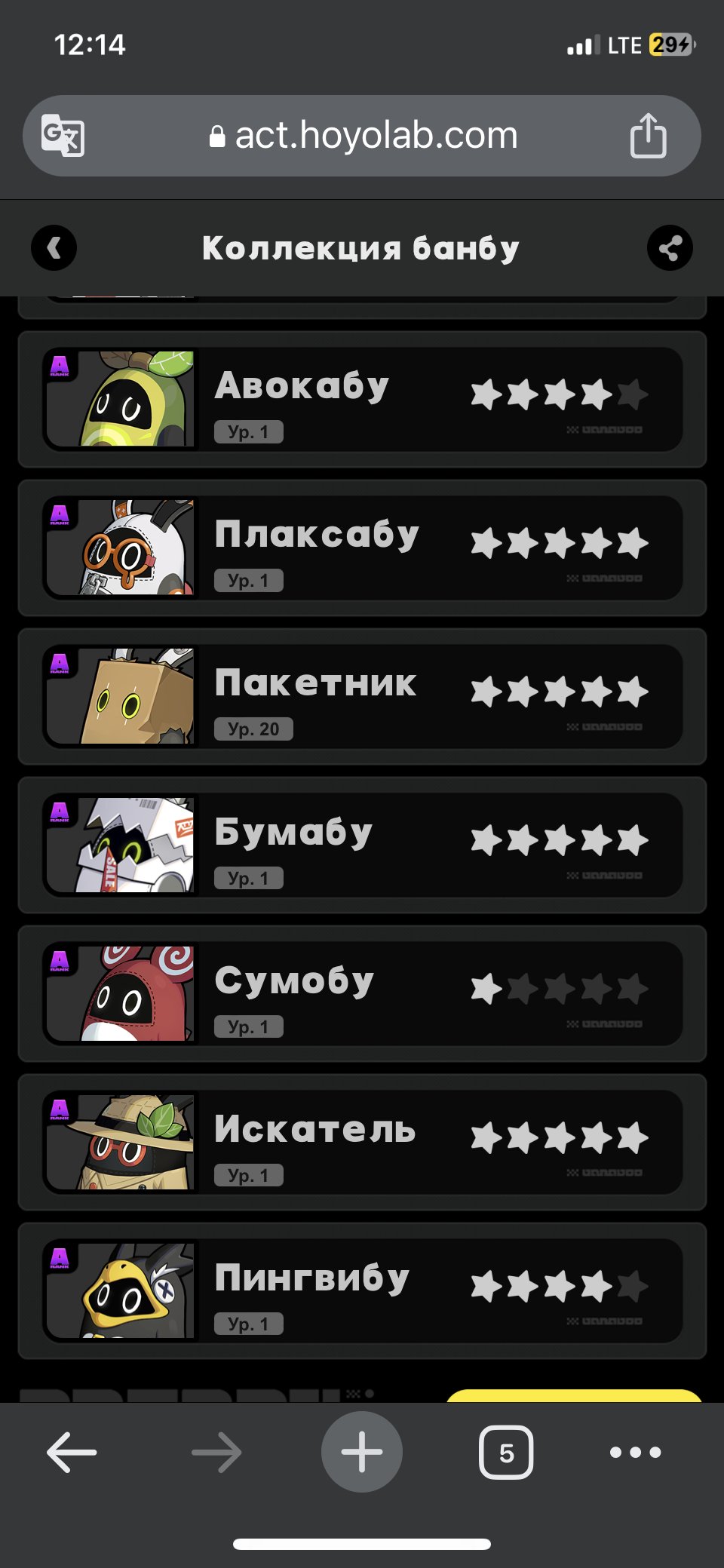
Task: Select the Бумабу bangboo card
Action: (x=362, y=845)
